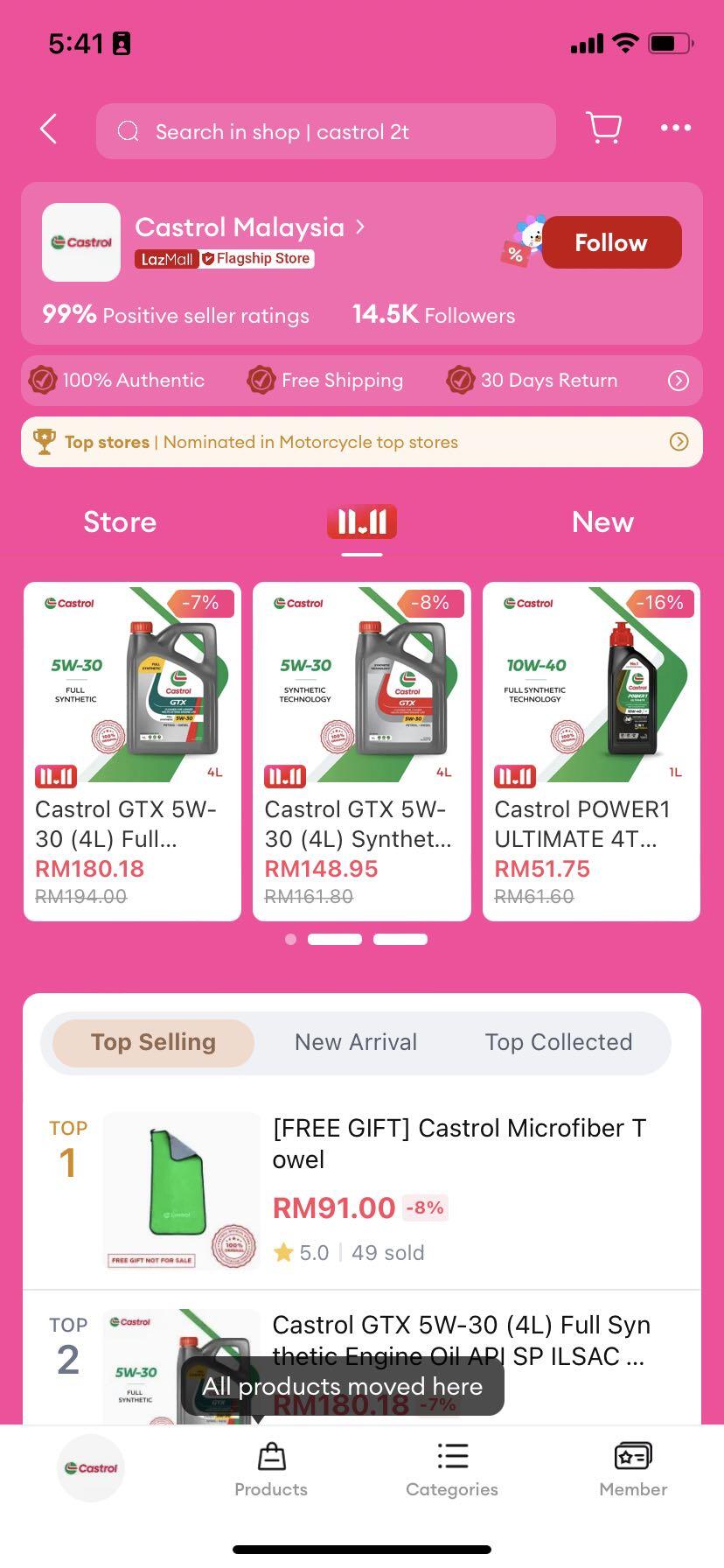Select the 11.11 sale tab
The height and width of the screenshot is (1568, 724).
pyautogui.click(x=361, y=522)
